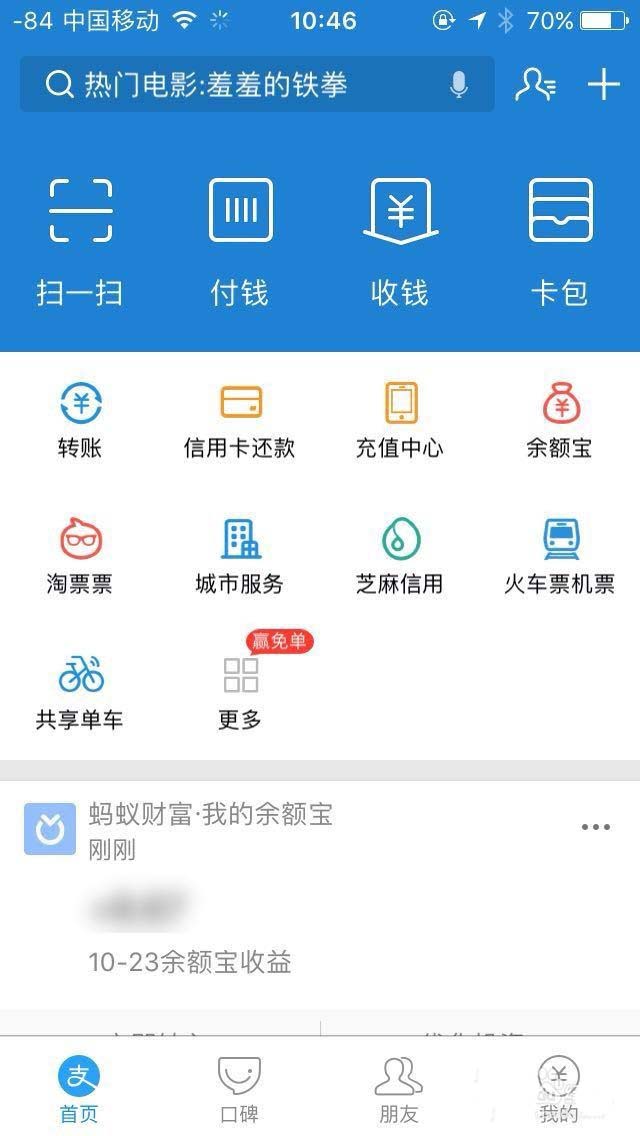Select 信用卡还款 credit card repayment
The image size is (640, 1136).
(240, 420)
